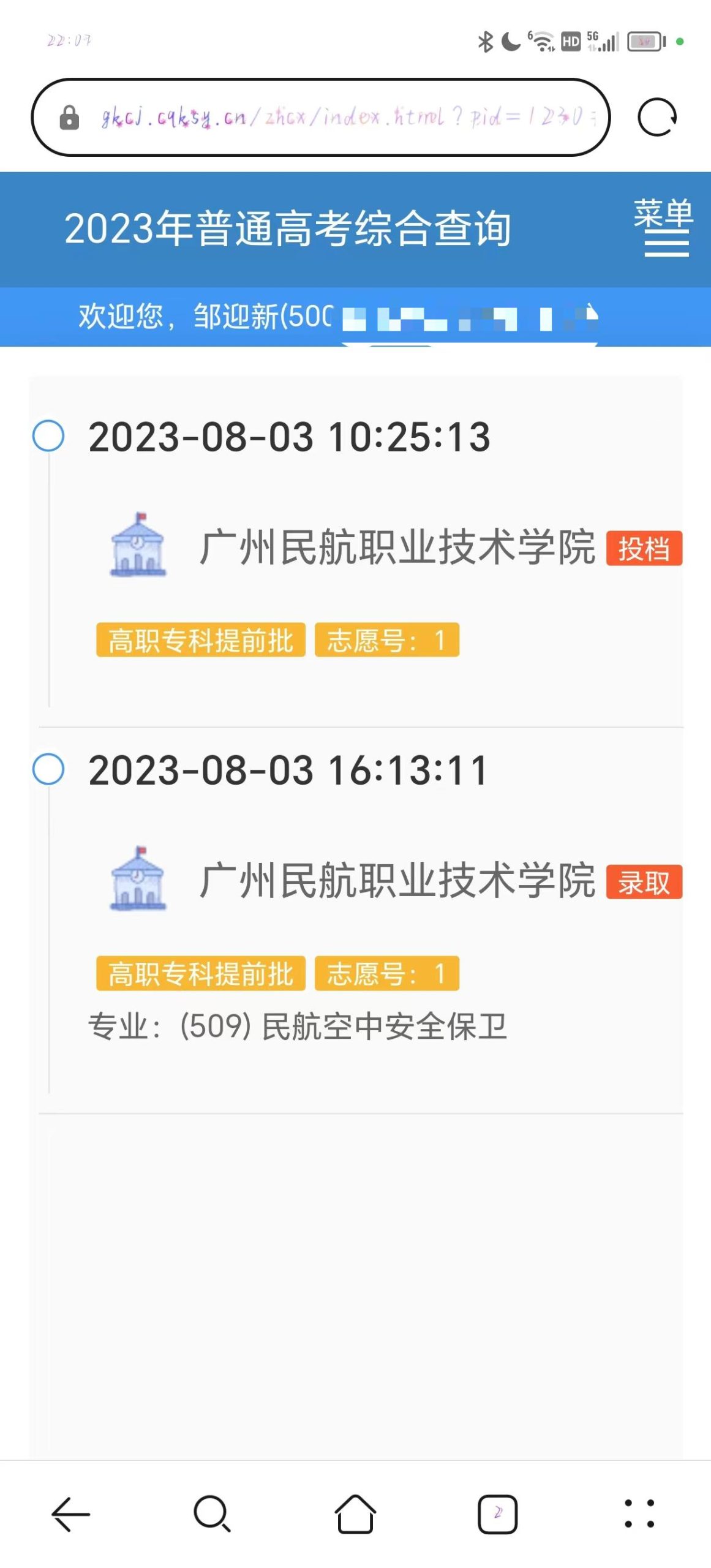
Task: Open the four-dot browser menu
Action: (639, 1513)
